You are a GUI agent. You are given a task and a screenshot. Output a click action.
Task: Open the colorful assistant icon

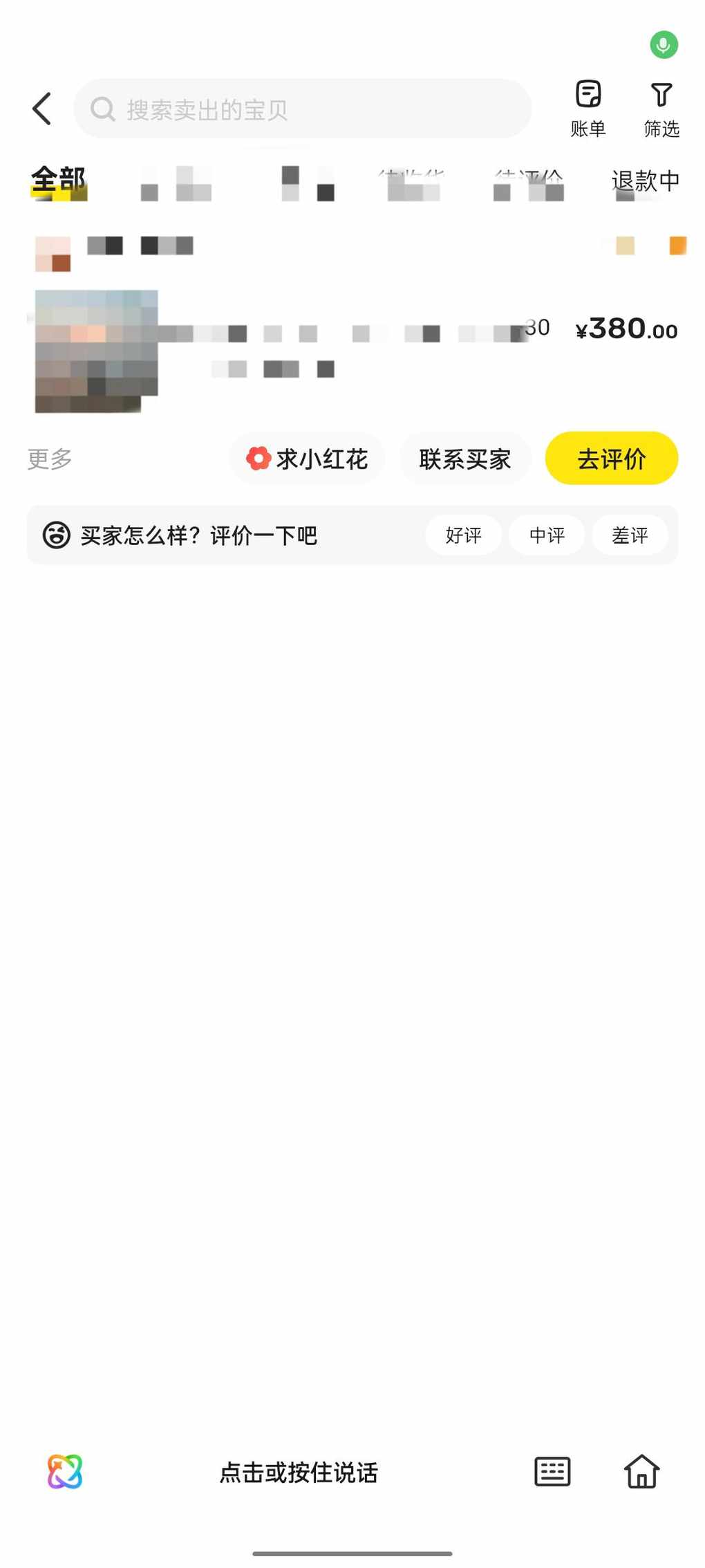65,1471
